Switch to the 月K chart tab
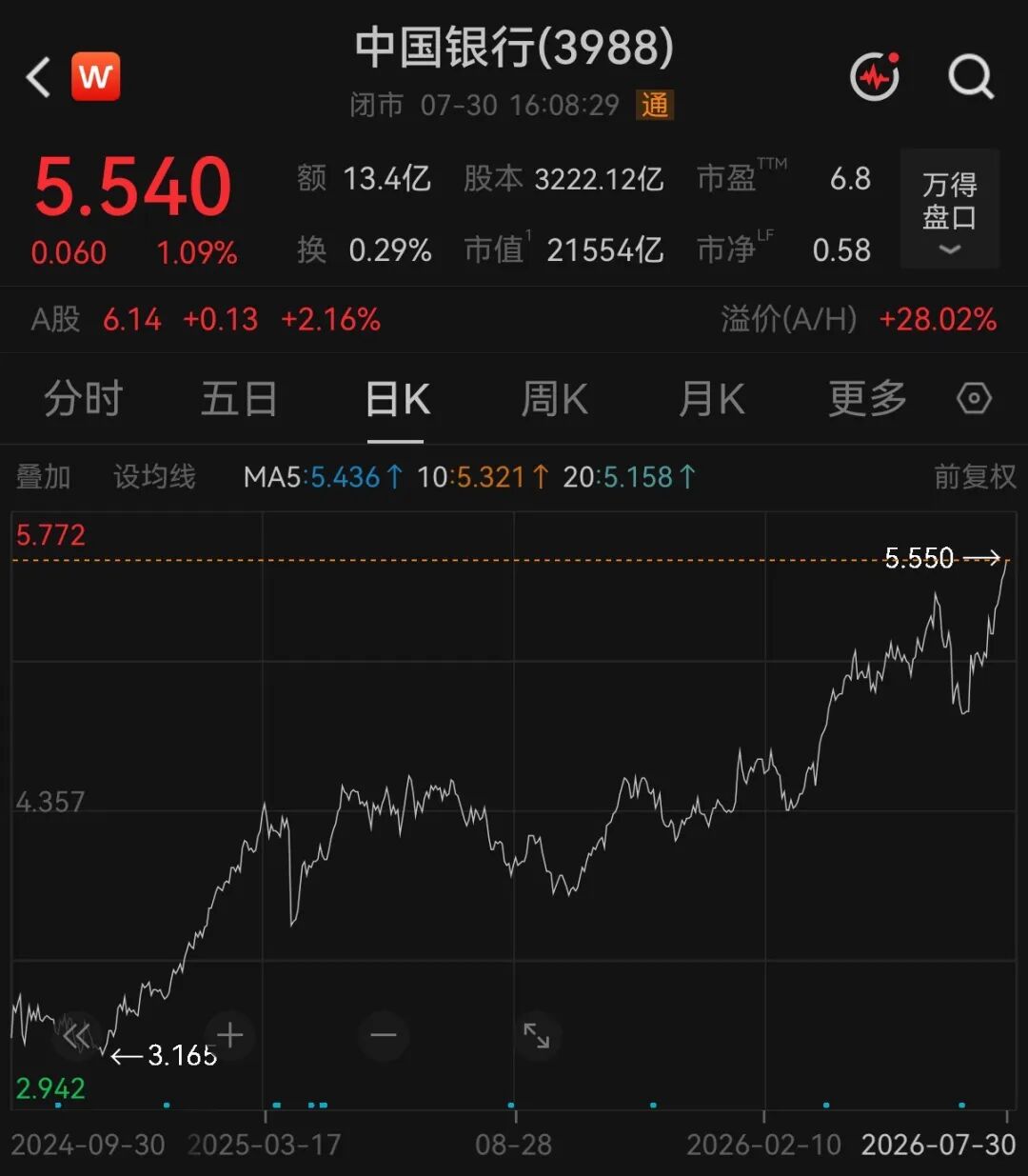 pyautogui.click(x=711, y=399)
